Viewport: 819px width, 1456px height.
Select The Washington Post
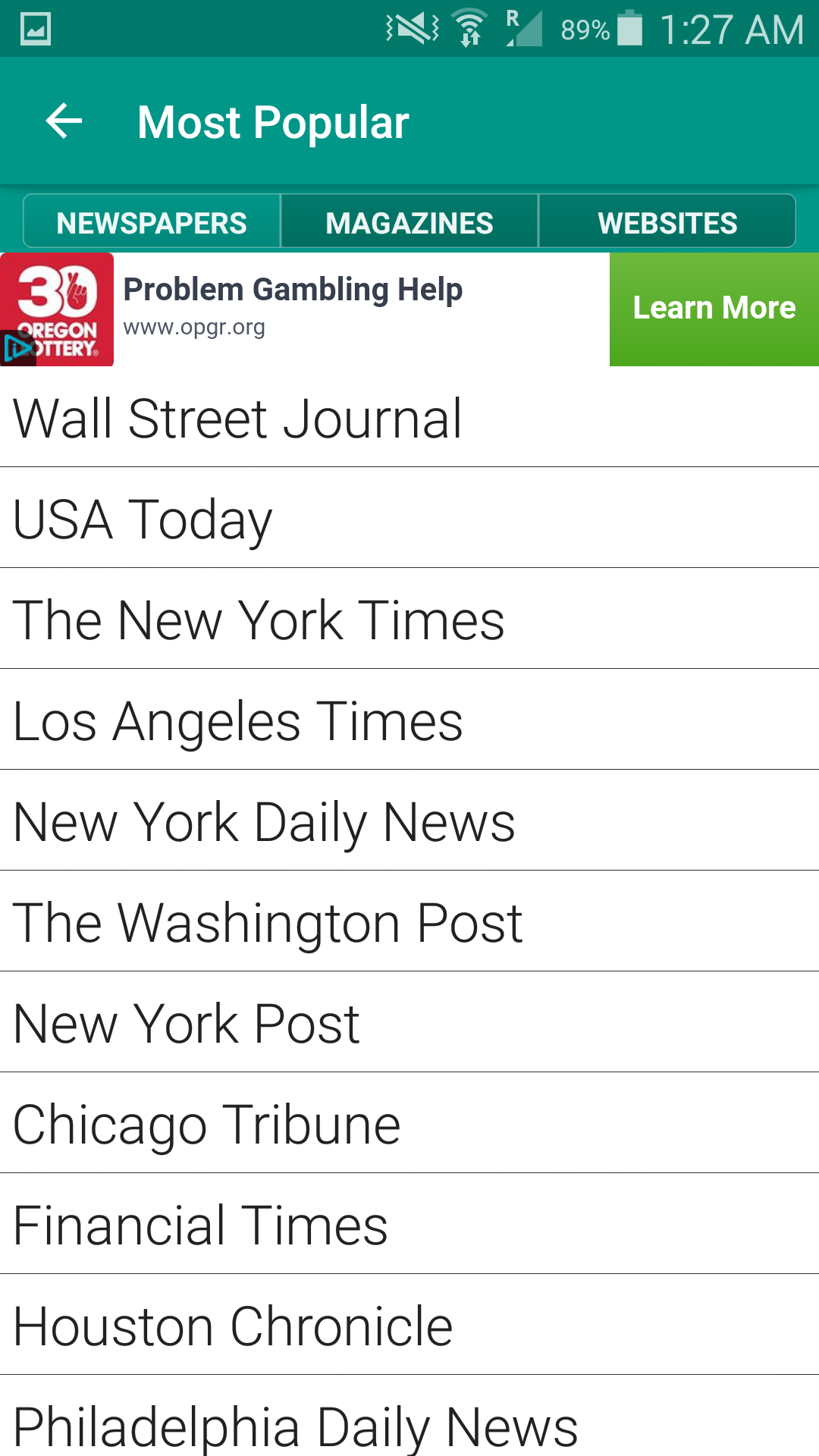pyautogui.click(x=268, y=923)
